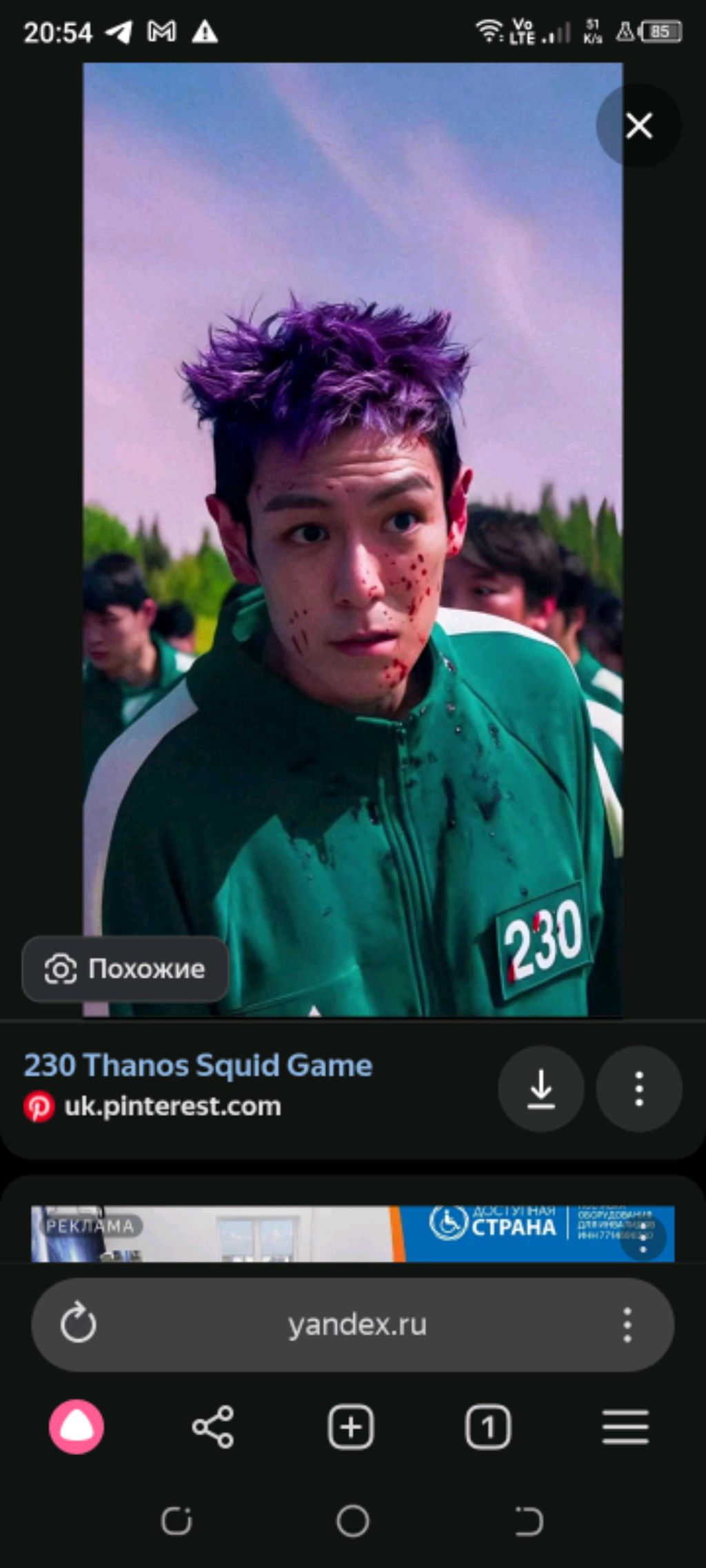Add a new browser tab
Viewport: 706px width, 1568px height.
(x=351, y=1426)
